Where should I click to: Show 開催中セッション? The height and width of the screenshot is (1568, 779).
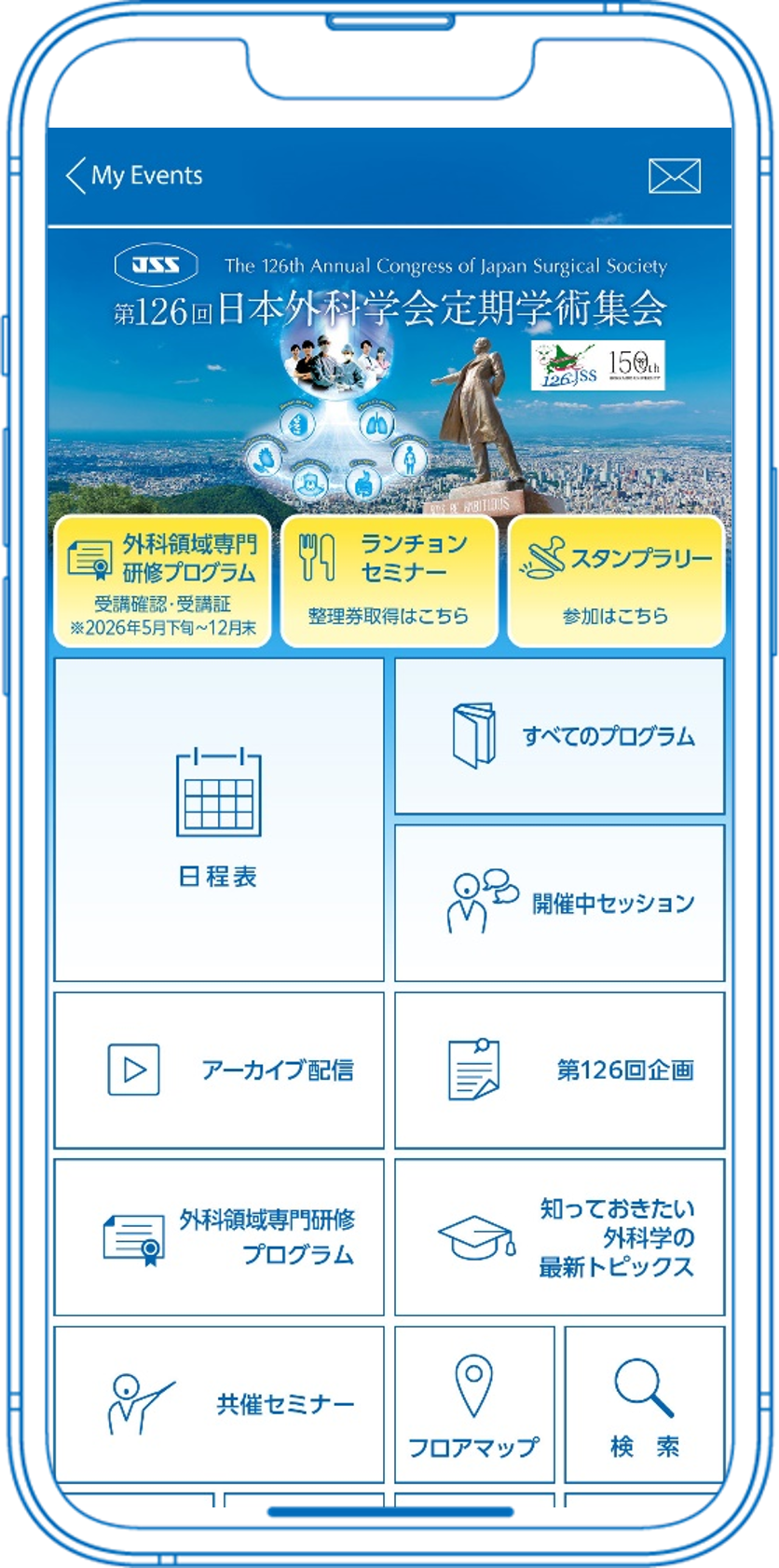point(559,903)
